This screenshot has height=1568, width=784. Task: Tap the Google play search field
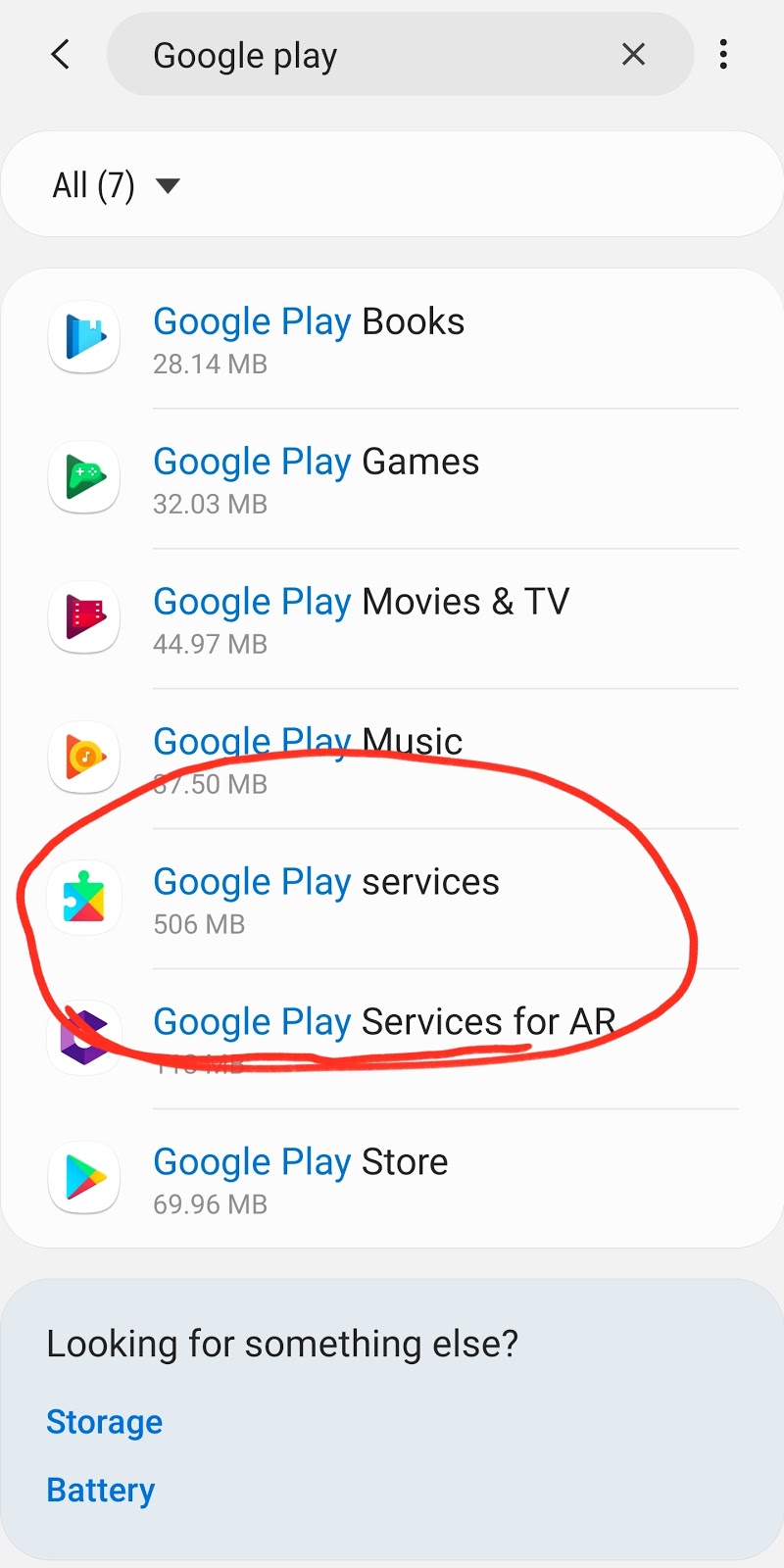(x=372, y=55)
